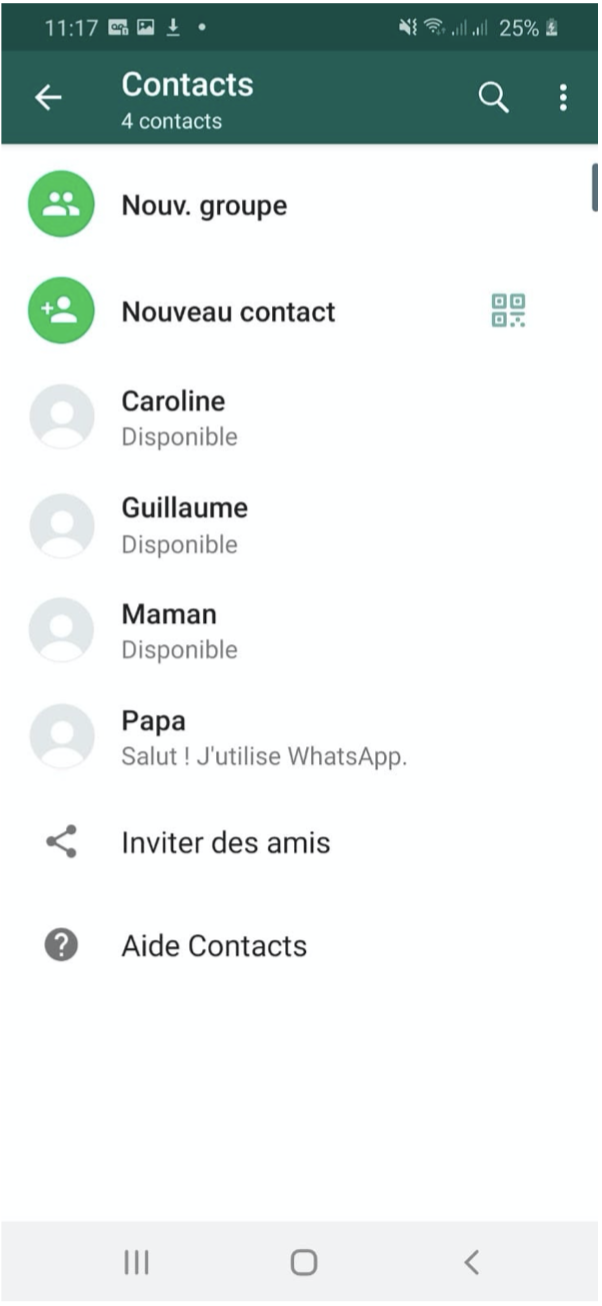Open recent apps from navigation bar
This screenshot has width=602, height=1306.
(x=136, y=1263)
